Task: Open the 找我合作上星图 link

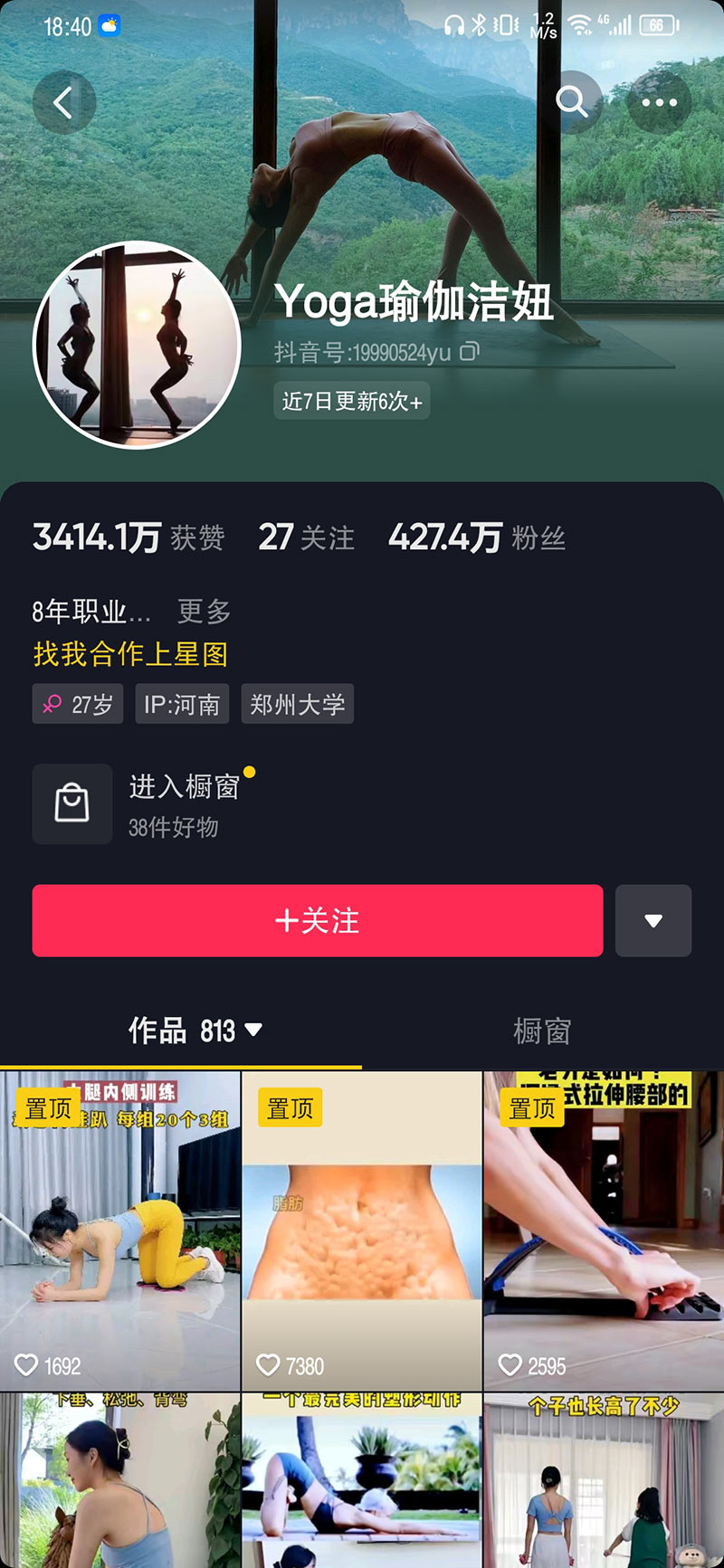Action: 130,653
